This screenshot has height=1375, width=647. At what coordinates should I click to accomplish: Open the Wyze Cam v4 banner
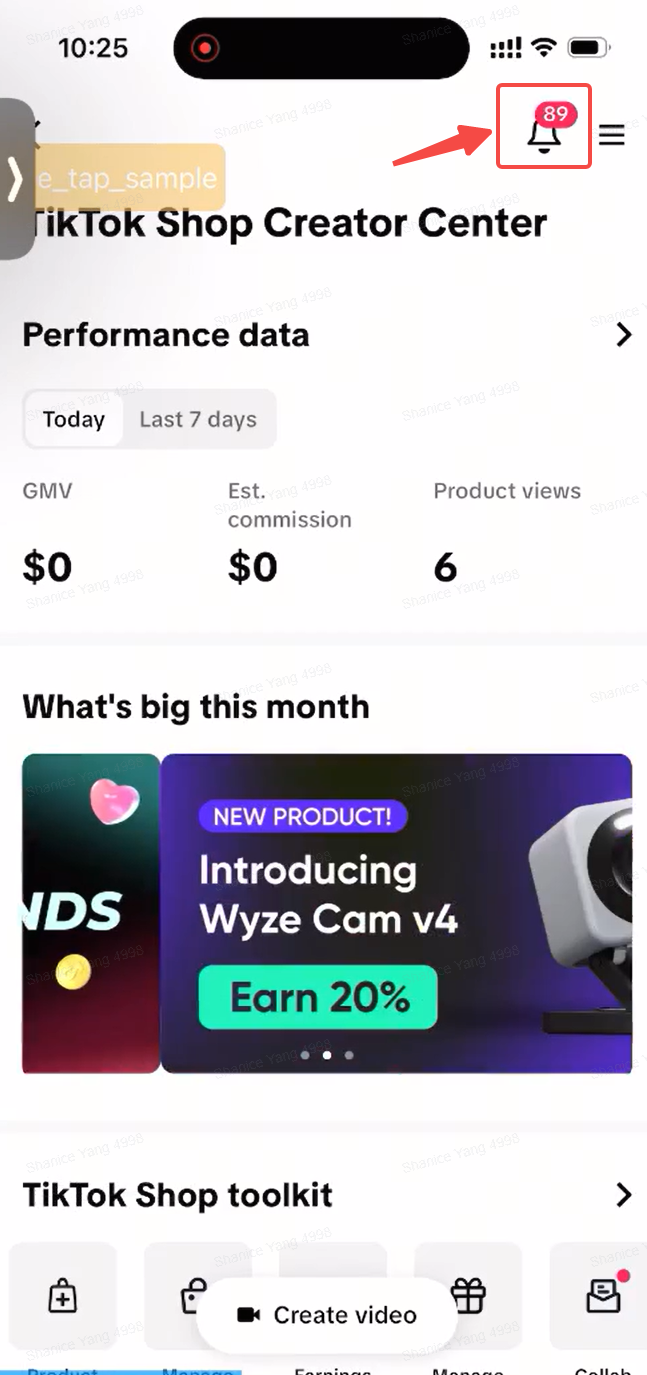click(396, 912)
